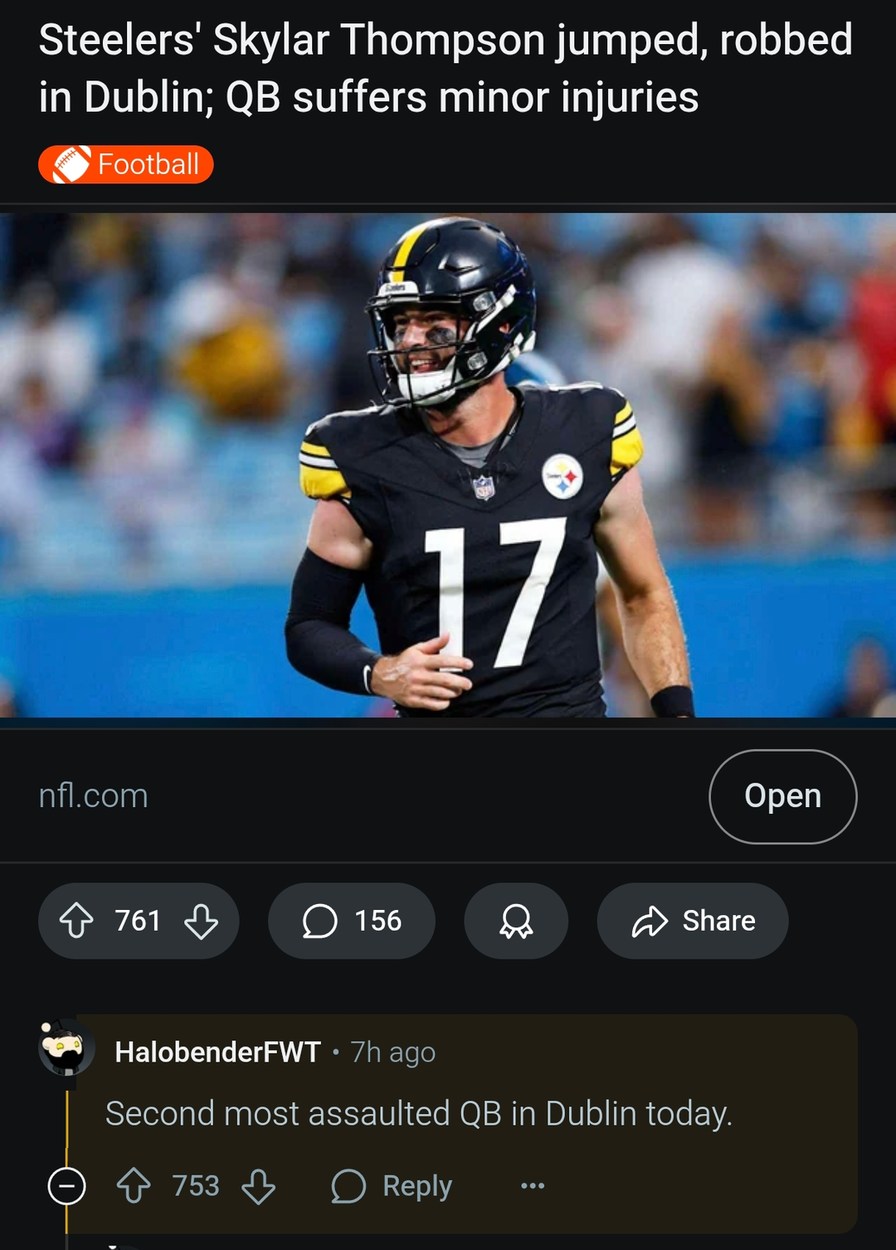Open the 156 comments
Image resolution: width=896 pixels, height=1250 pixels.
pyautogui.click(x=352, y=920)
